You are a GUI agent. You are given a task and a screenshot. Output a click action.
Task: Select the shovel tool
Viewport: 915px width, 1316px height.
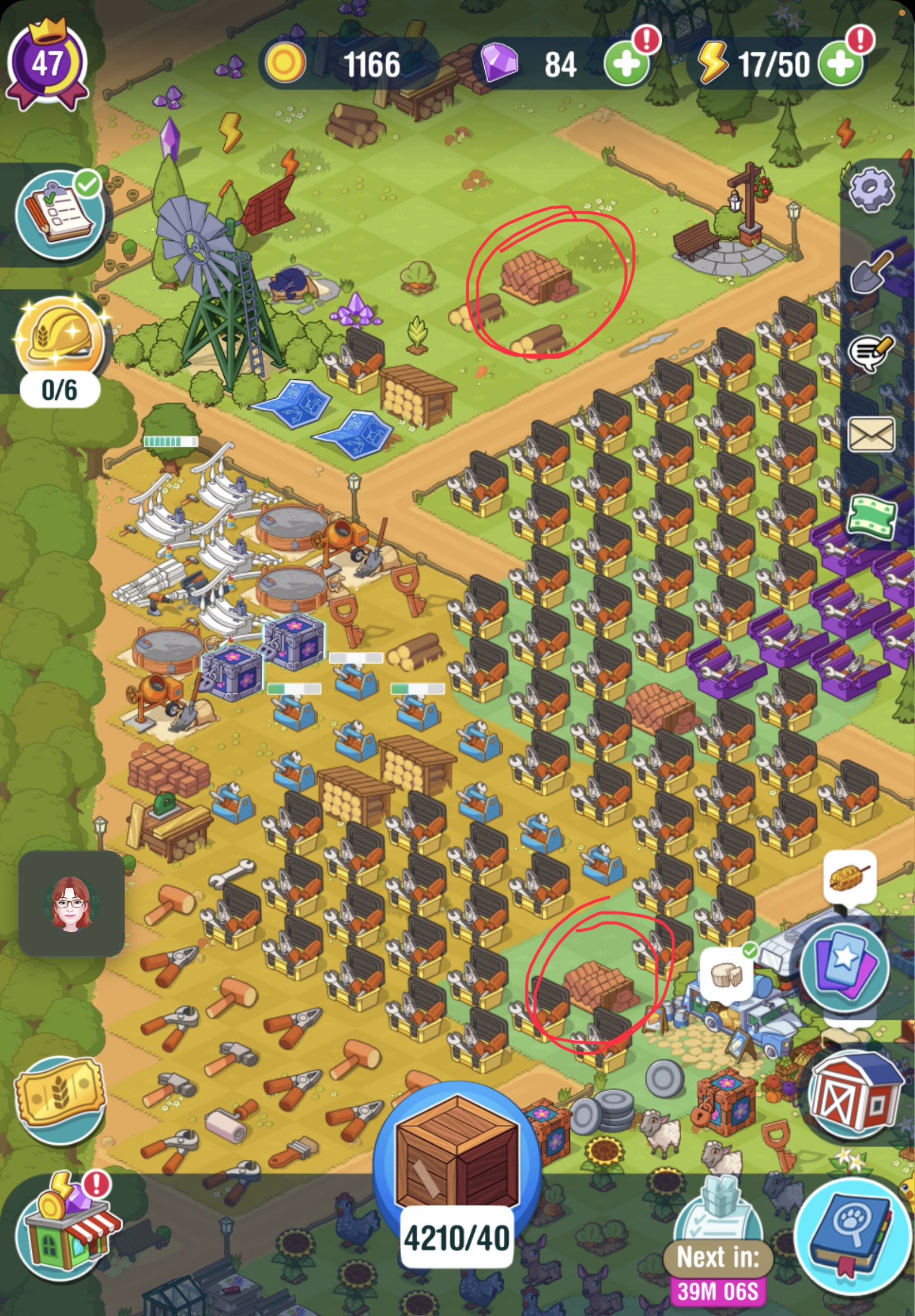pos(871,271)
